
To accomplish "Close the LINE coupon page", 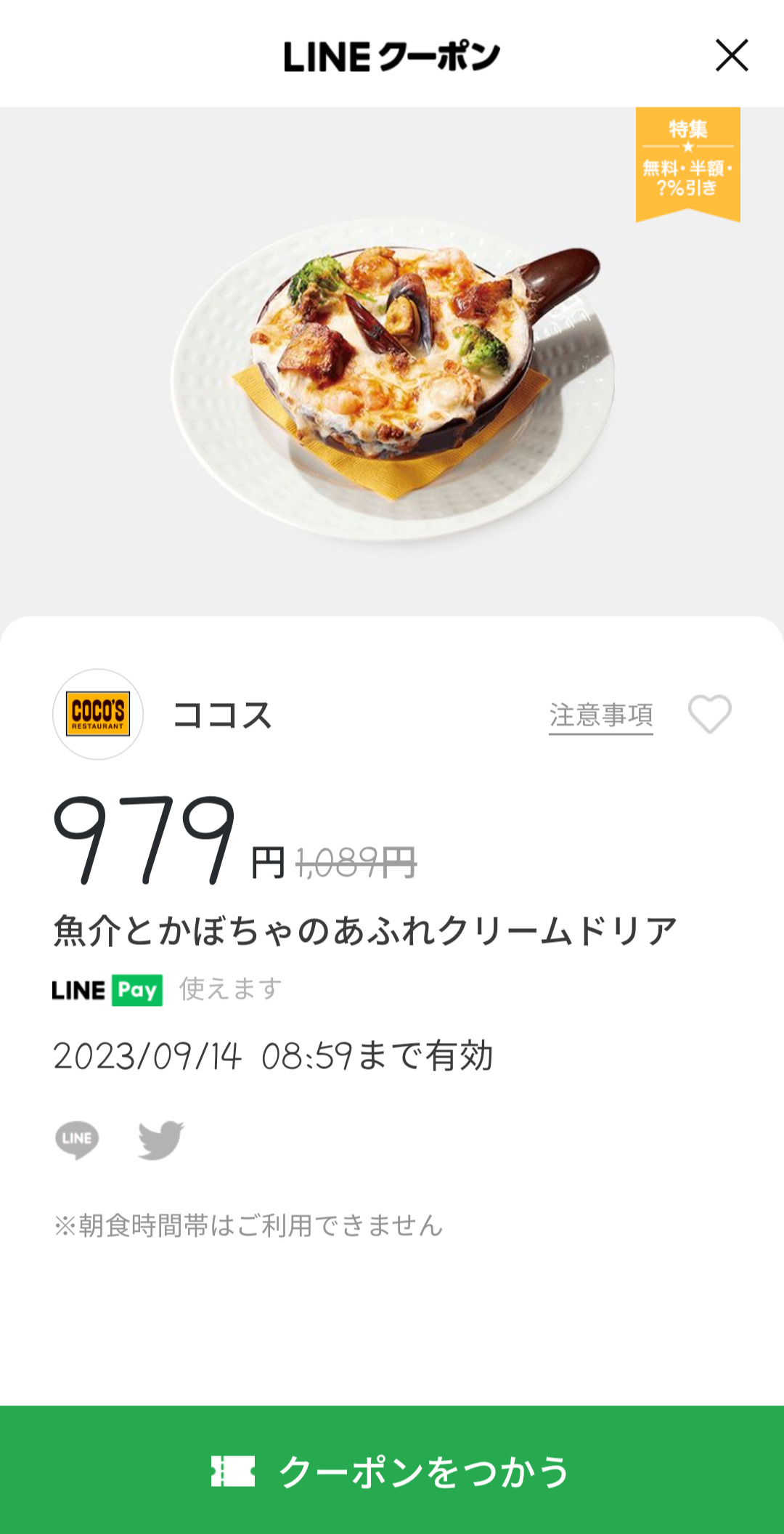I will [731, 56].
